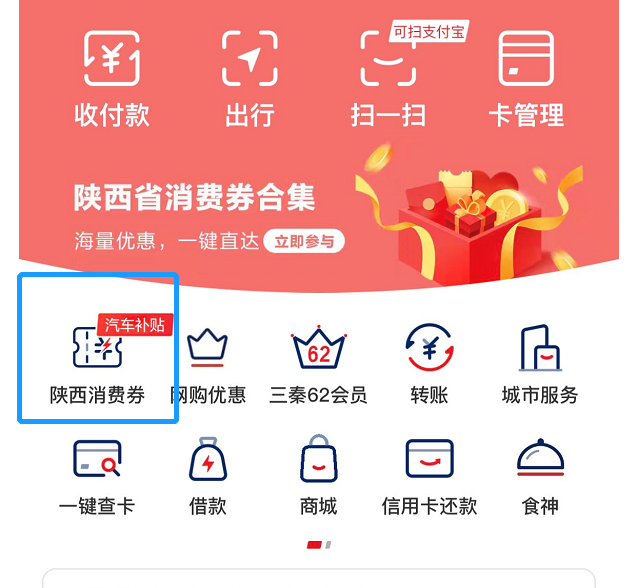Select 转账 transfer
The height and width of the screenshot is (588, 635).
430,364
